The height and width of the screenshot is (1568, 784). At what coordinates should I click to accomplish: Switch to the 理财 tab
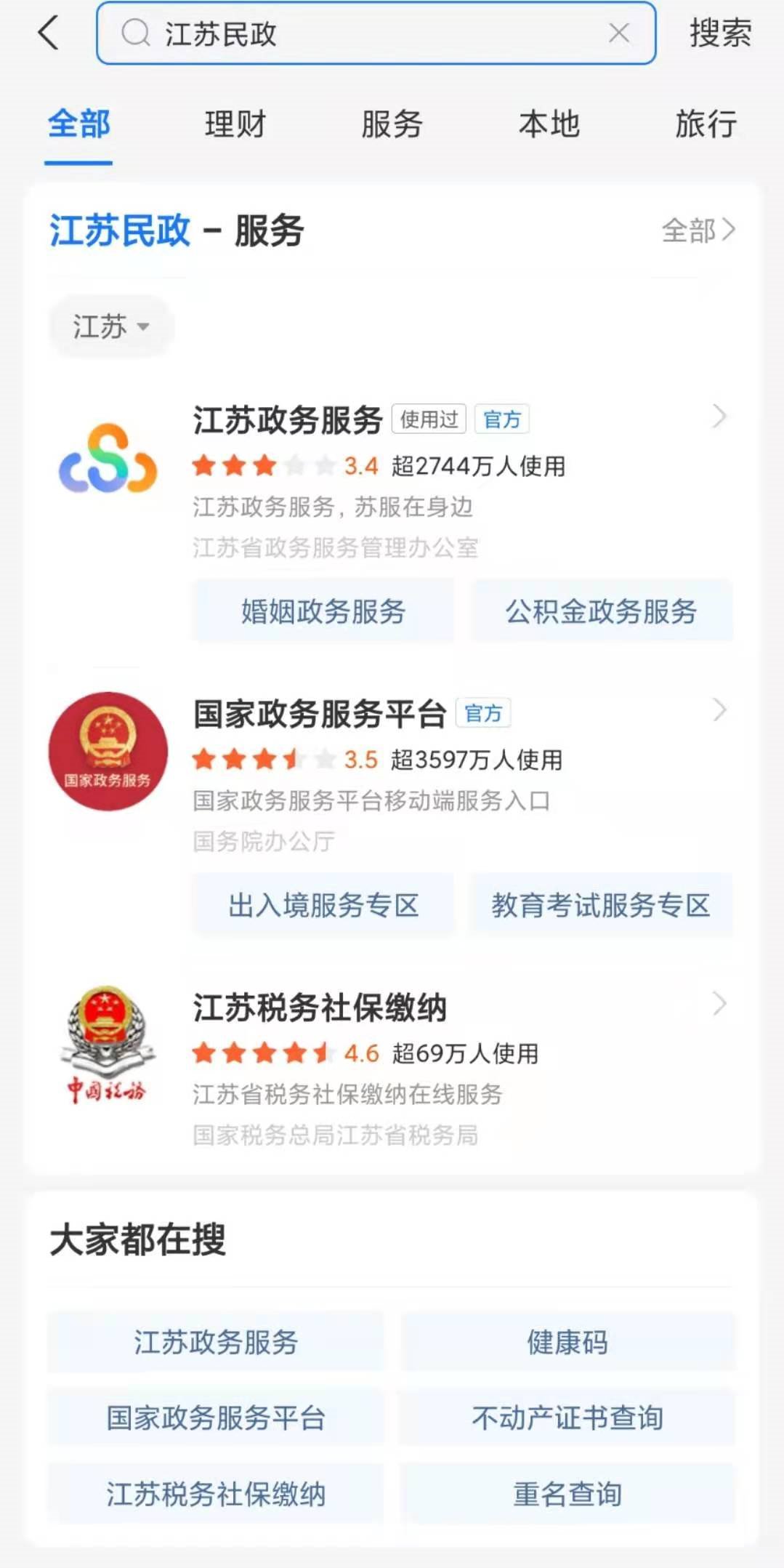(235, 124)
